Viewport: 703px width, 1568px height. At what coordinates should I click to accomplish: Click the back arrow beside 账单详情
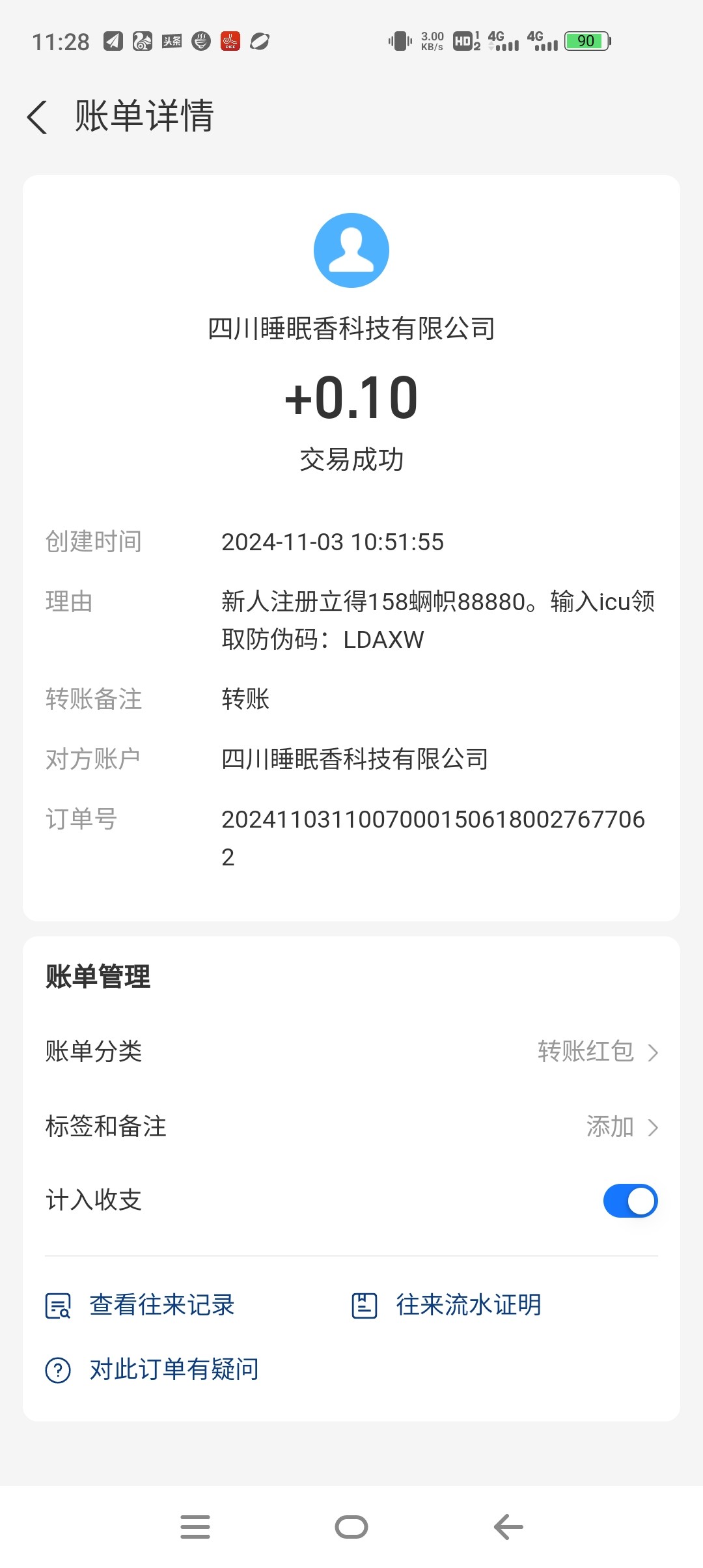[38, 117]
